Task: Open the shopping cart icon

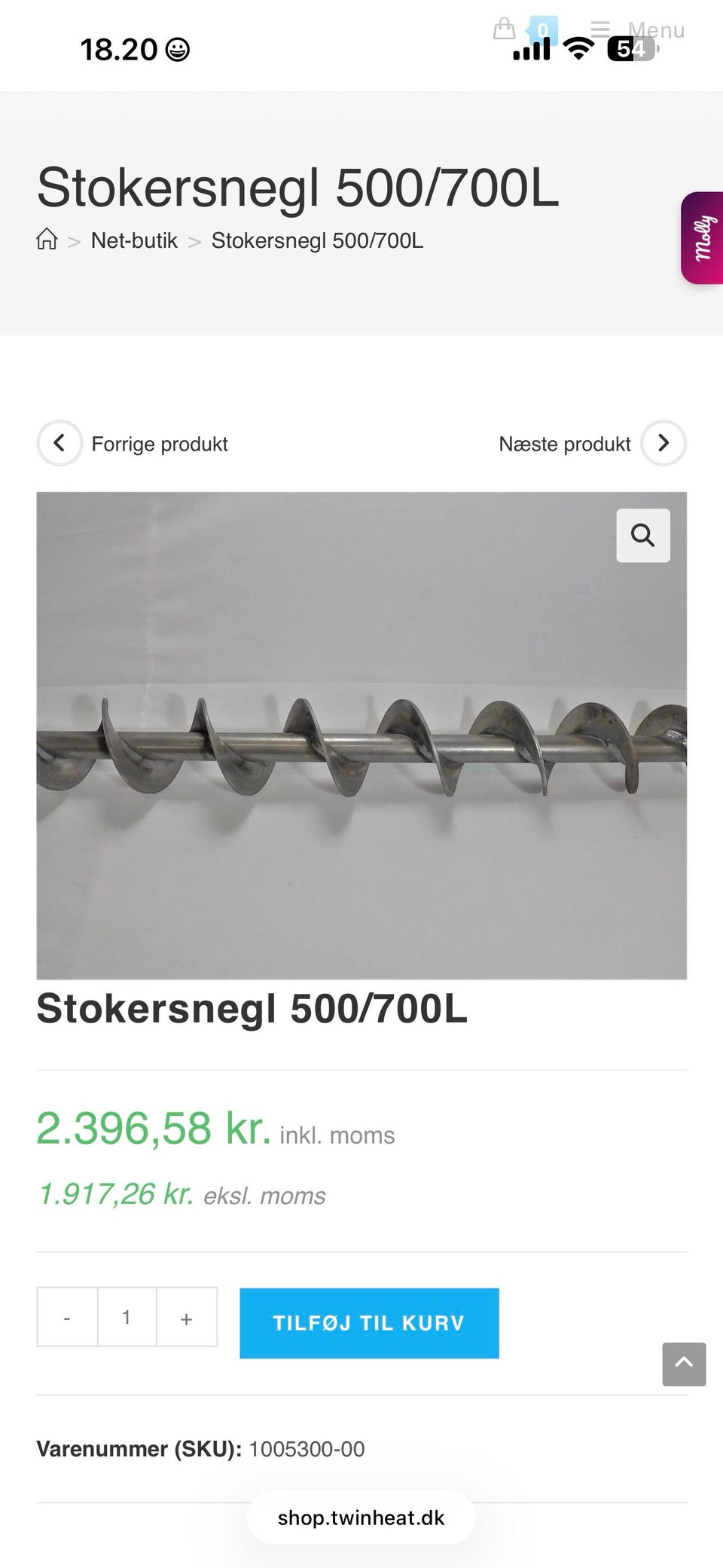Action: tap(504, 29)
